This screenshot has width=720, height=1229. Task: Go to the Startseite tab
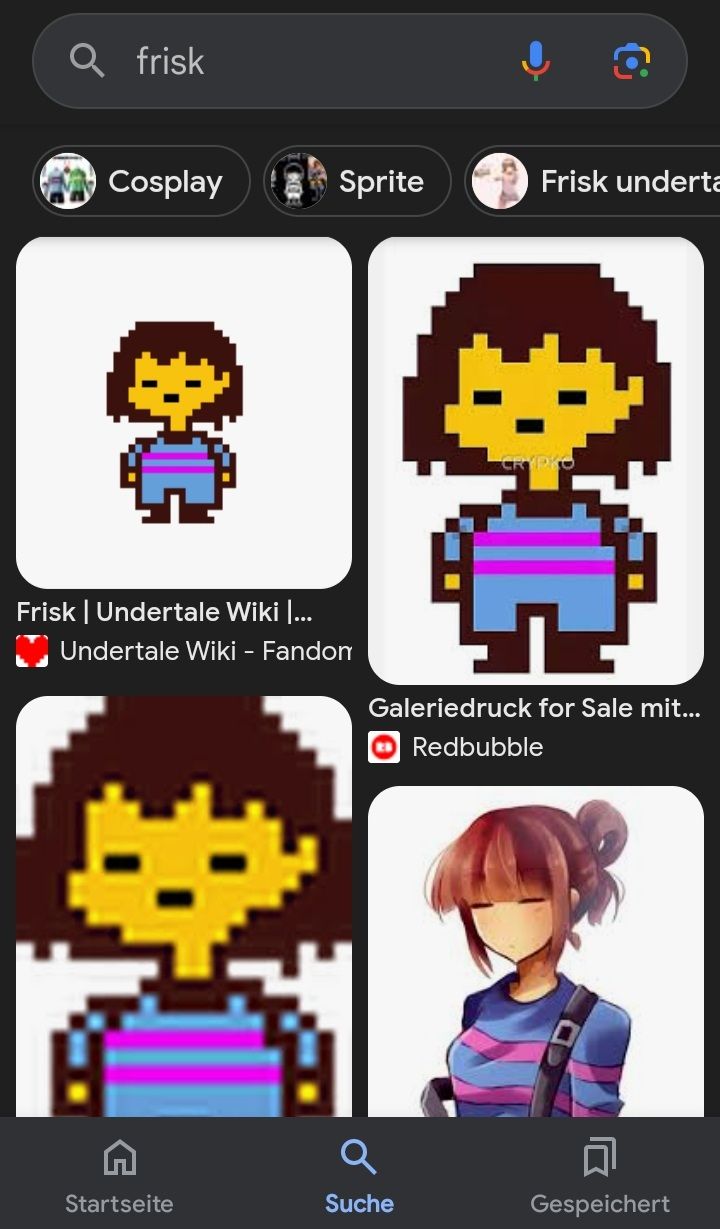tap(119, 1177)
